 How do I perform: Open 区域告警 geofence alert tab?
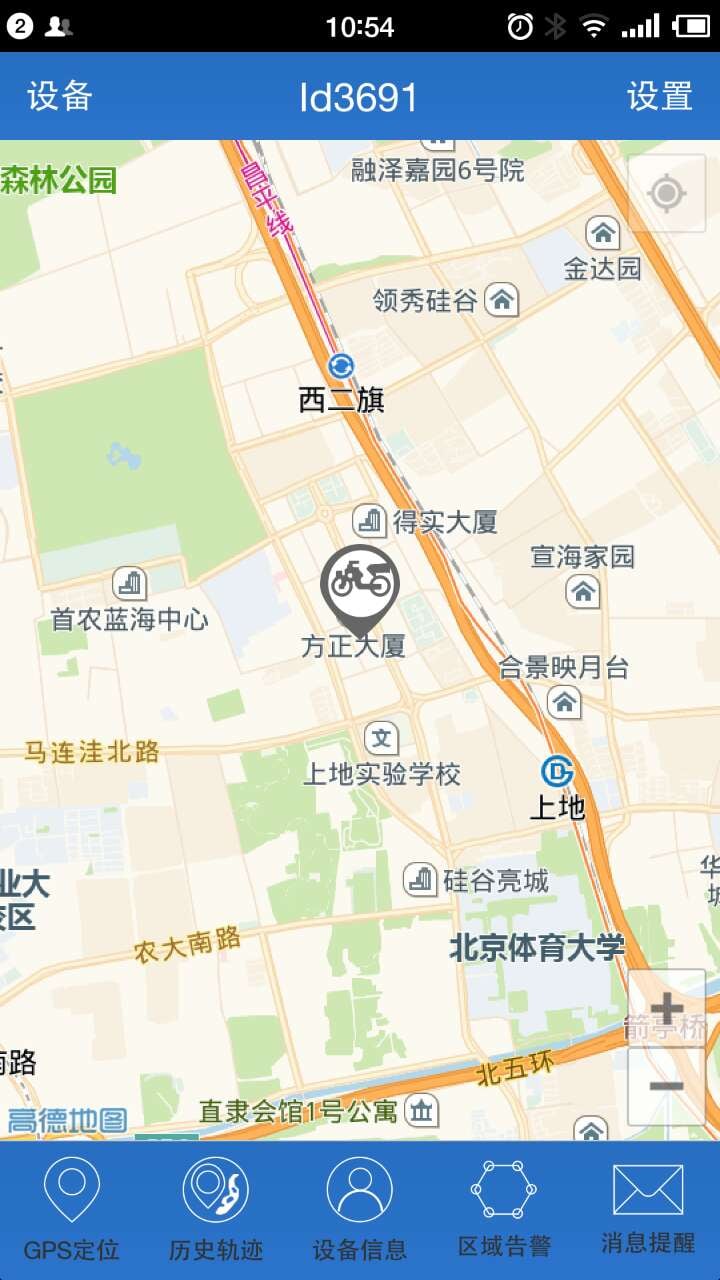point(504,1210)
